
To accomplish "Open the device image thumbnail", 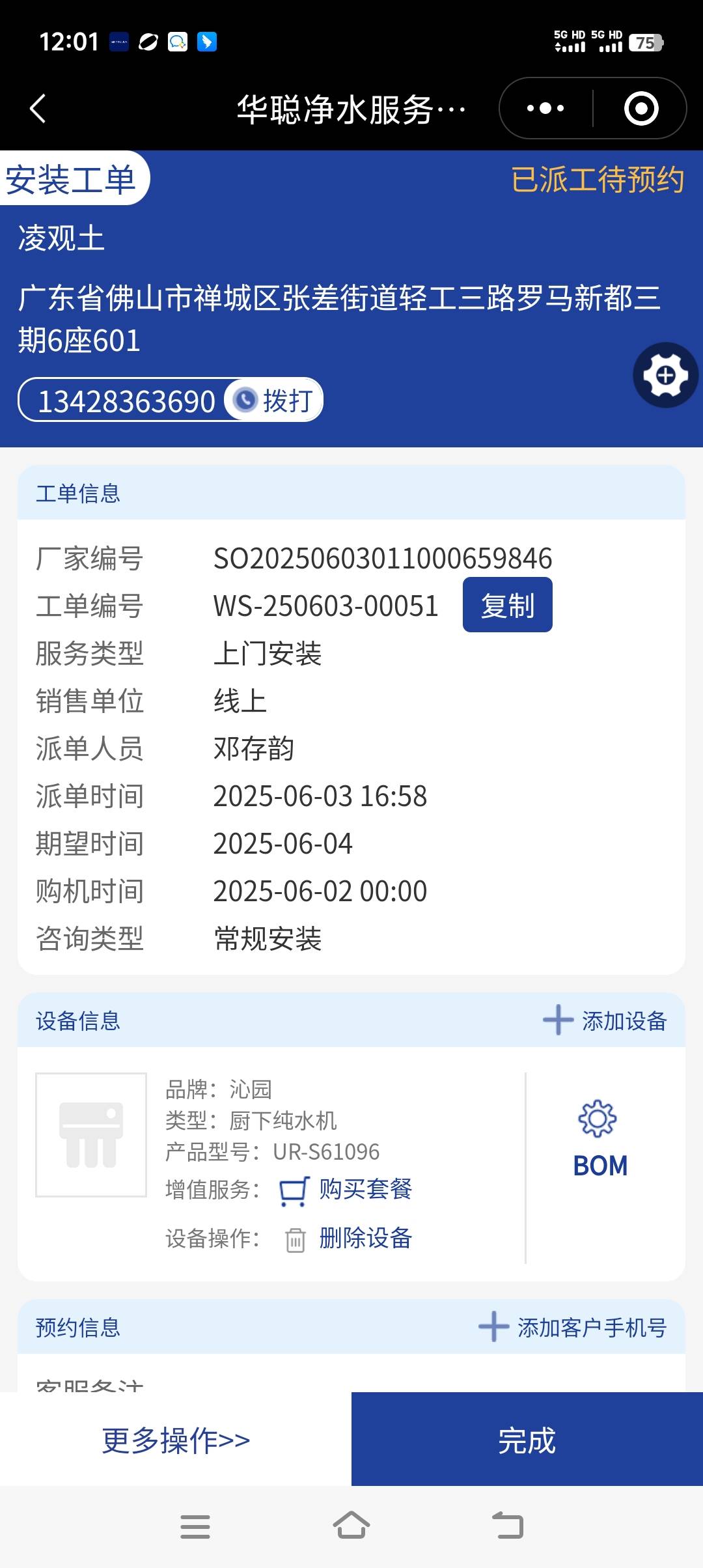I will click(x=91, y=1134).
